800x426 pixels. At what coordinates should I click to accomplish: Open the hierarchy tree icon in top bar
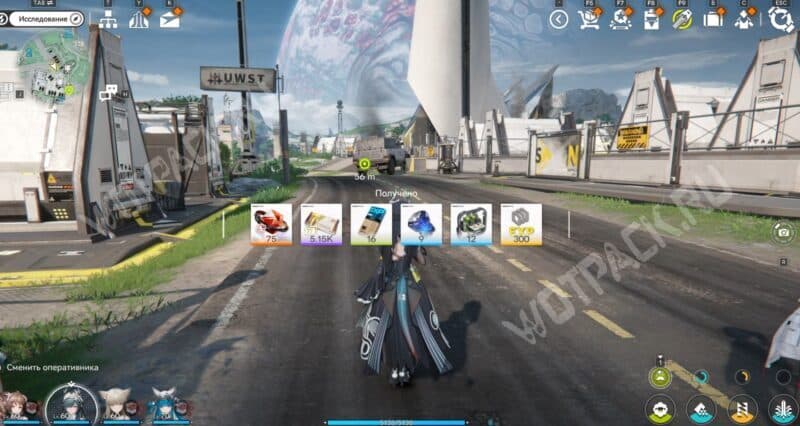[108, 19]
